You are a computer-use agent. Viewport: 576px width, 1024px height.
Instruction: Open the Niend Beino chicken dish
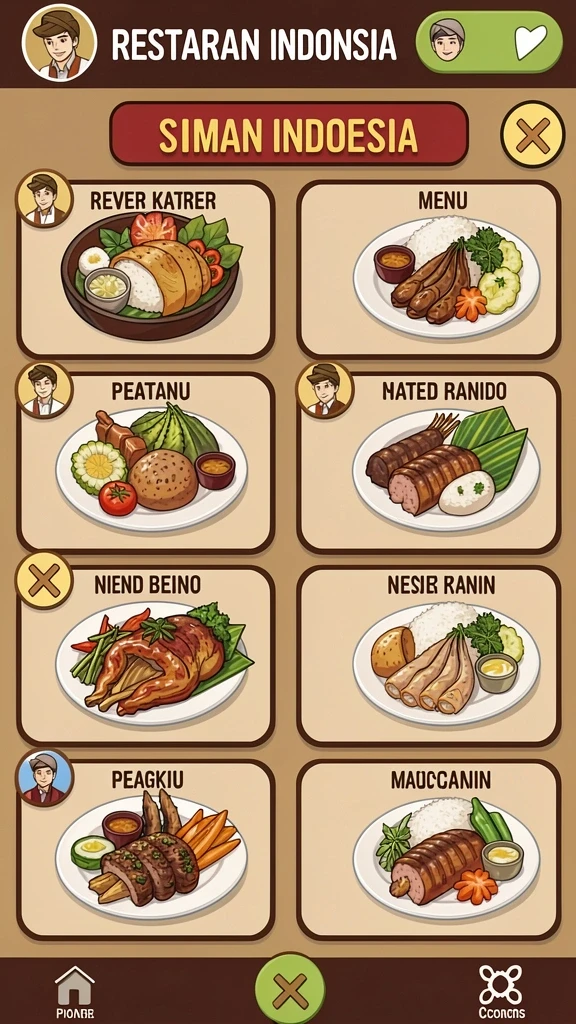(x=146, y=655)
